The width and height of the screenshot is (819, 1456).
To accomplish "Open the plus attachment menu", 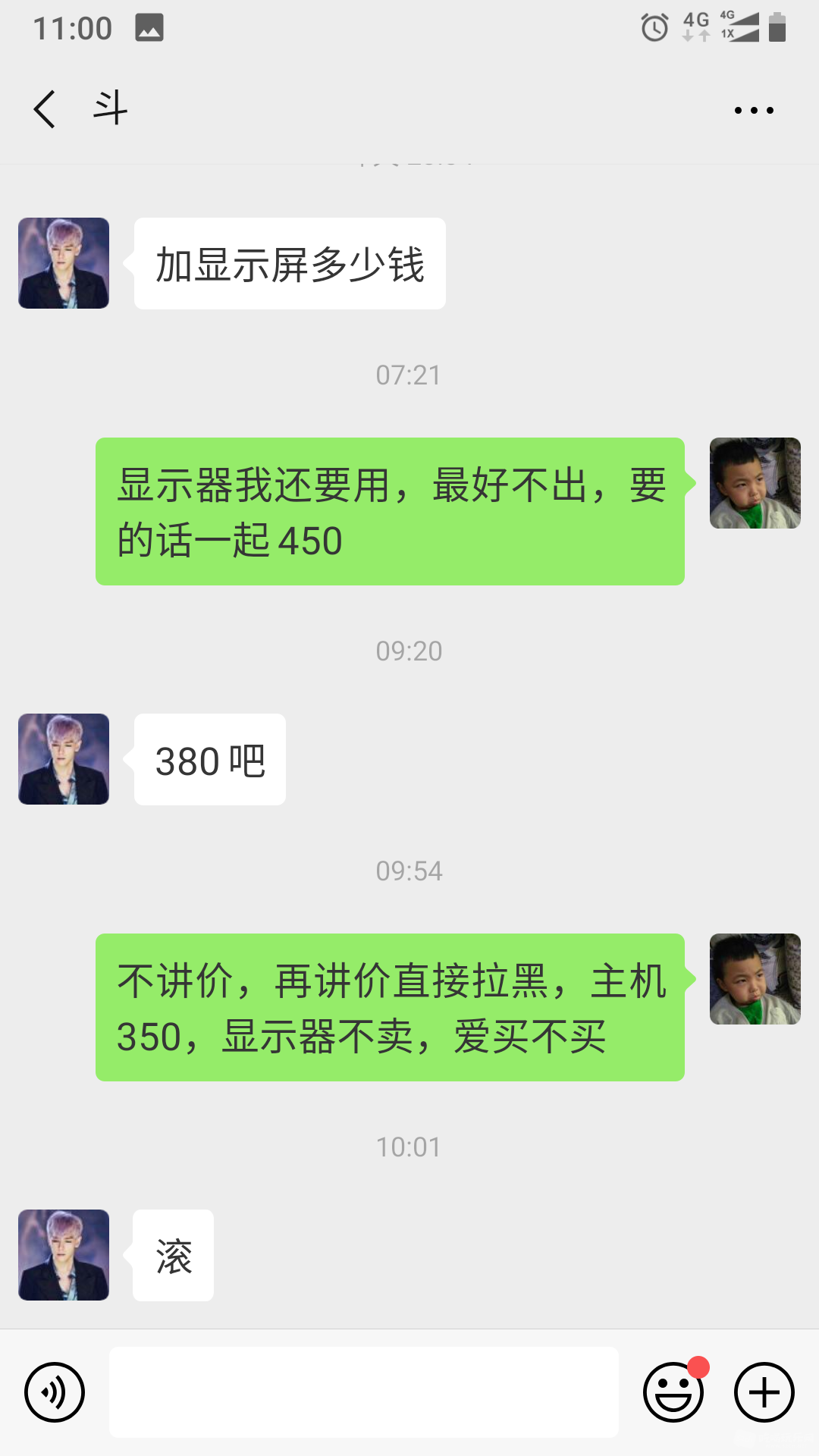I will coord(764,1392).
